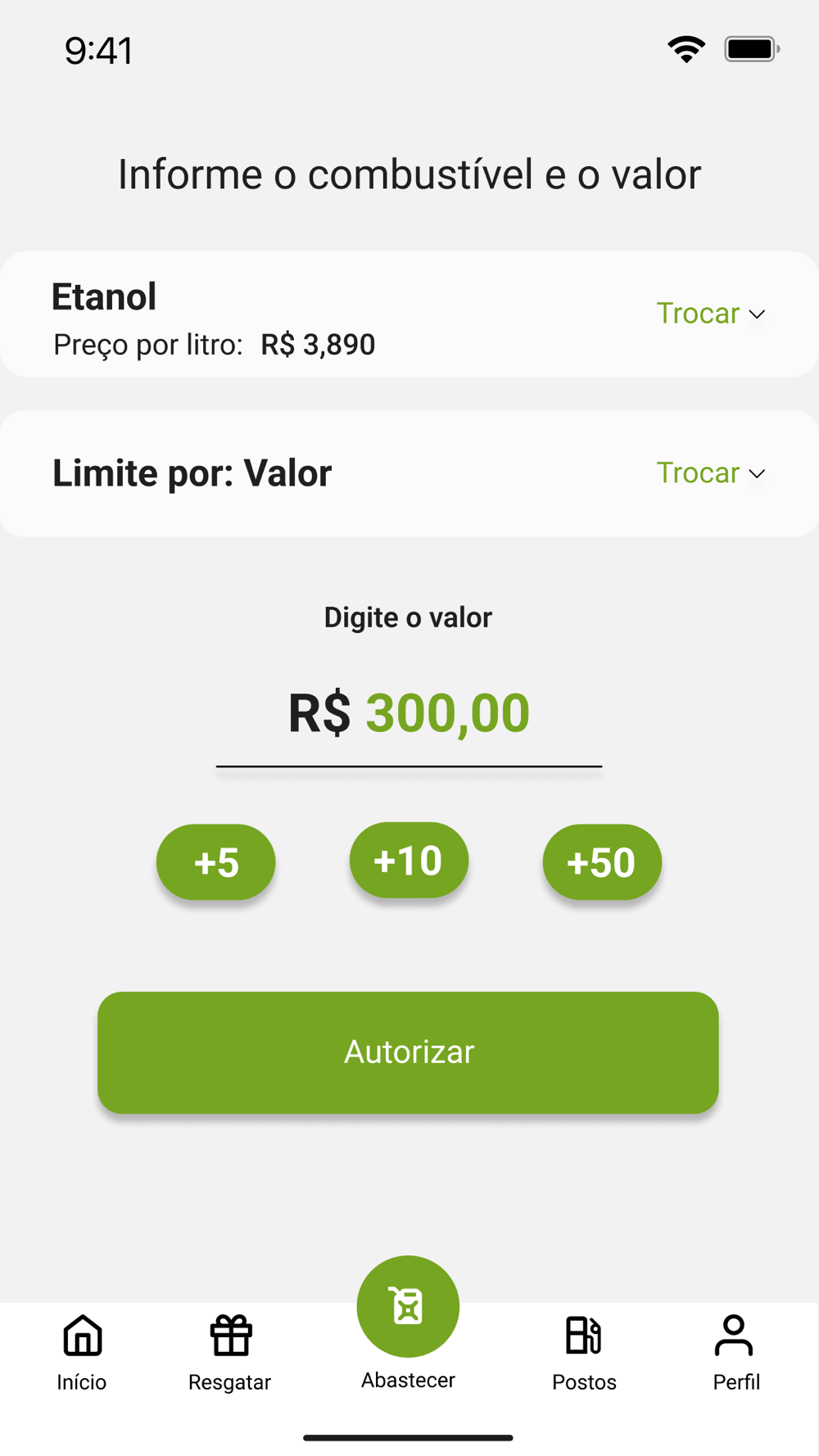Open the Perfil tab
The height and width of the screenshot is (1456, 819).
pyautogui.click(x=735, y=1353)
